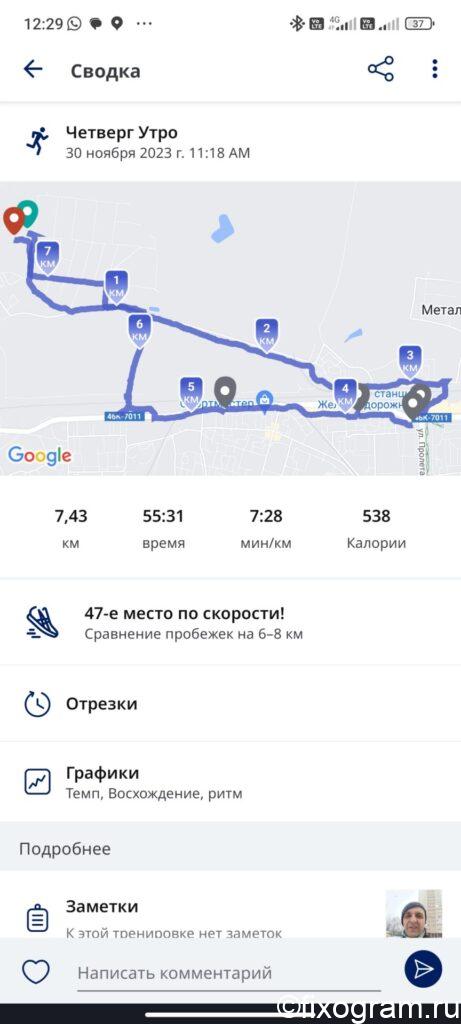Image resolution: width=461 pixels, height=1024 pixels.
Task: Open the 47-е место по скорости comparison
Action: click(x=230, y=622)
